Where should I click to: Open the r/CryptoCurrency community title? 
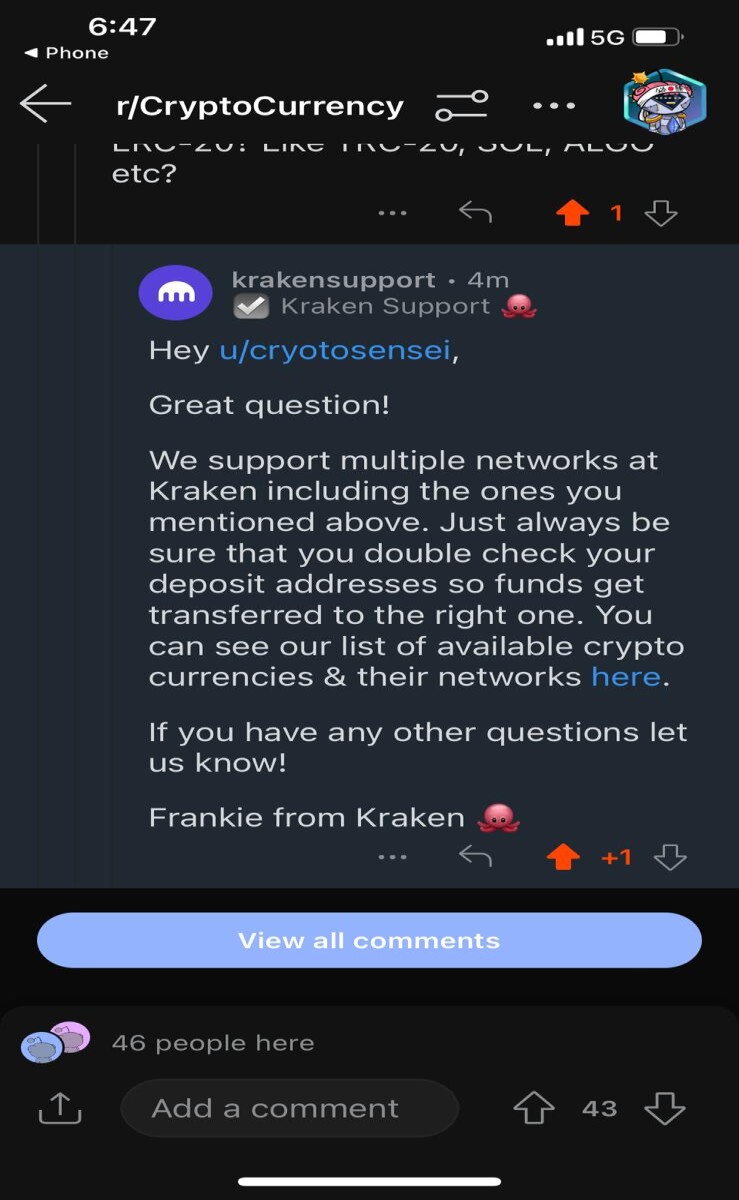click(x=260, y=106)
